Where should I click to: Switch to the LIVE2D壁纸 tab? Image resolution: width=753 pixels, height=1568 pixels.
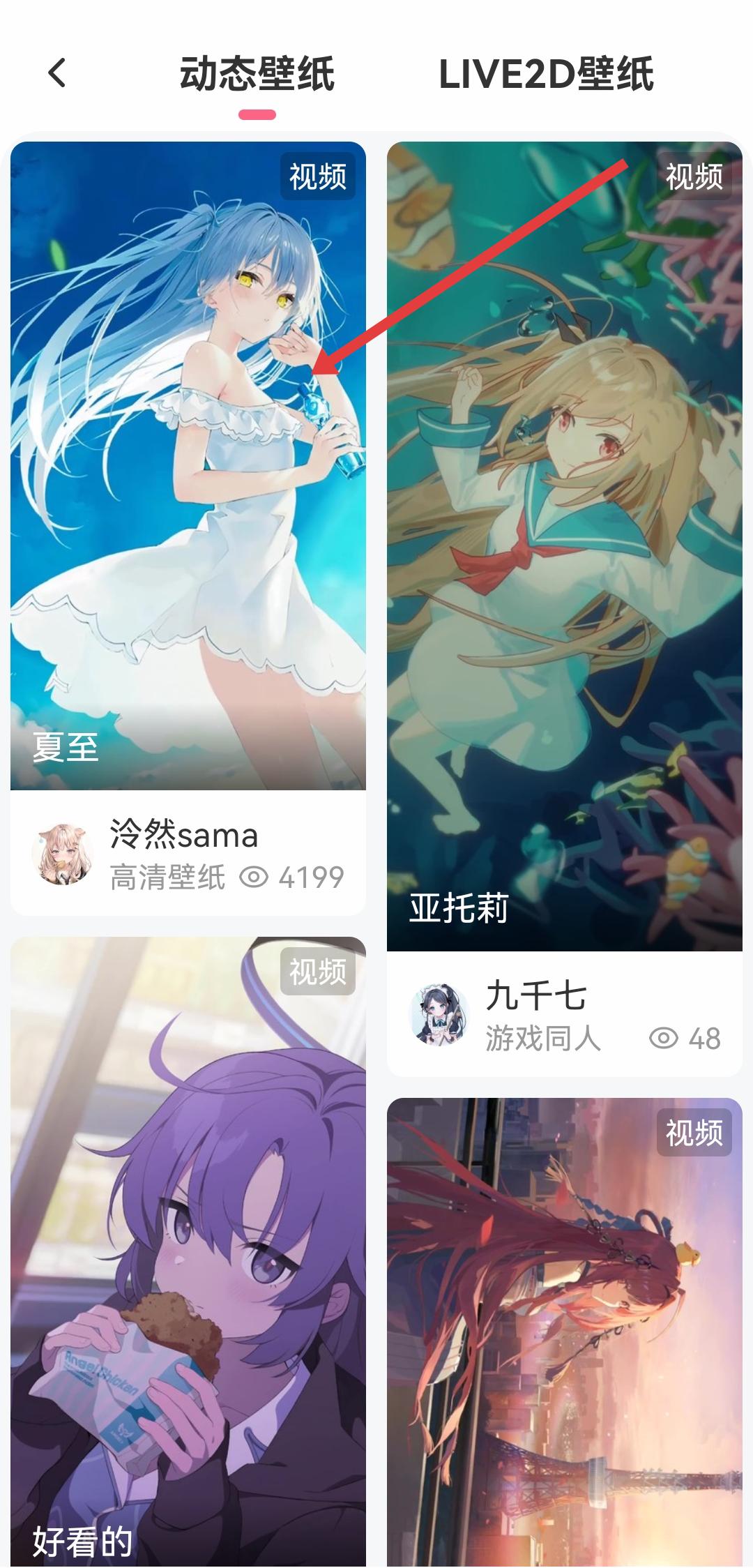coord(546,74)
